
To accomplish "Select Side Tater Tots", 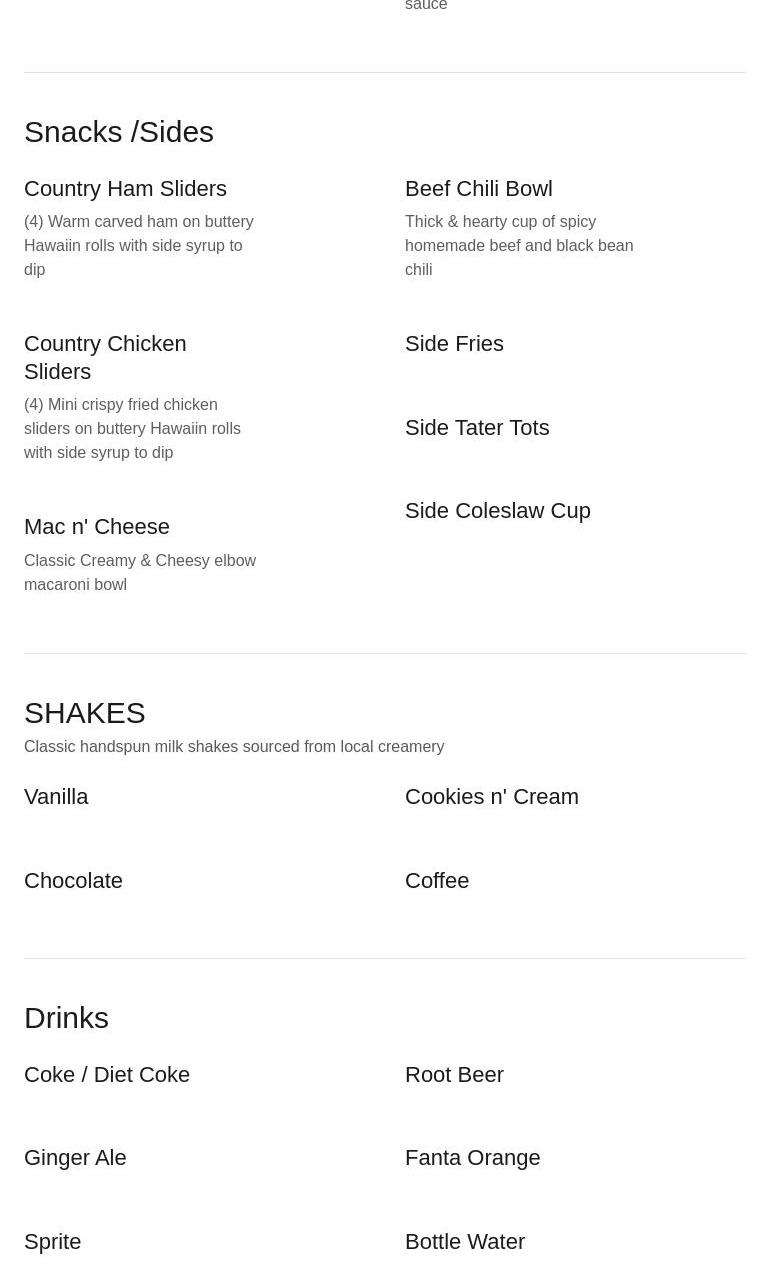I will [476, 428].
